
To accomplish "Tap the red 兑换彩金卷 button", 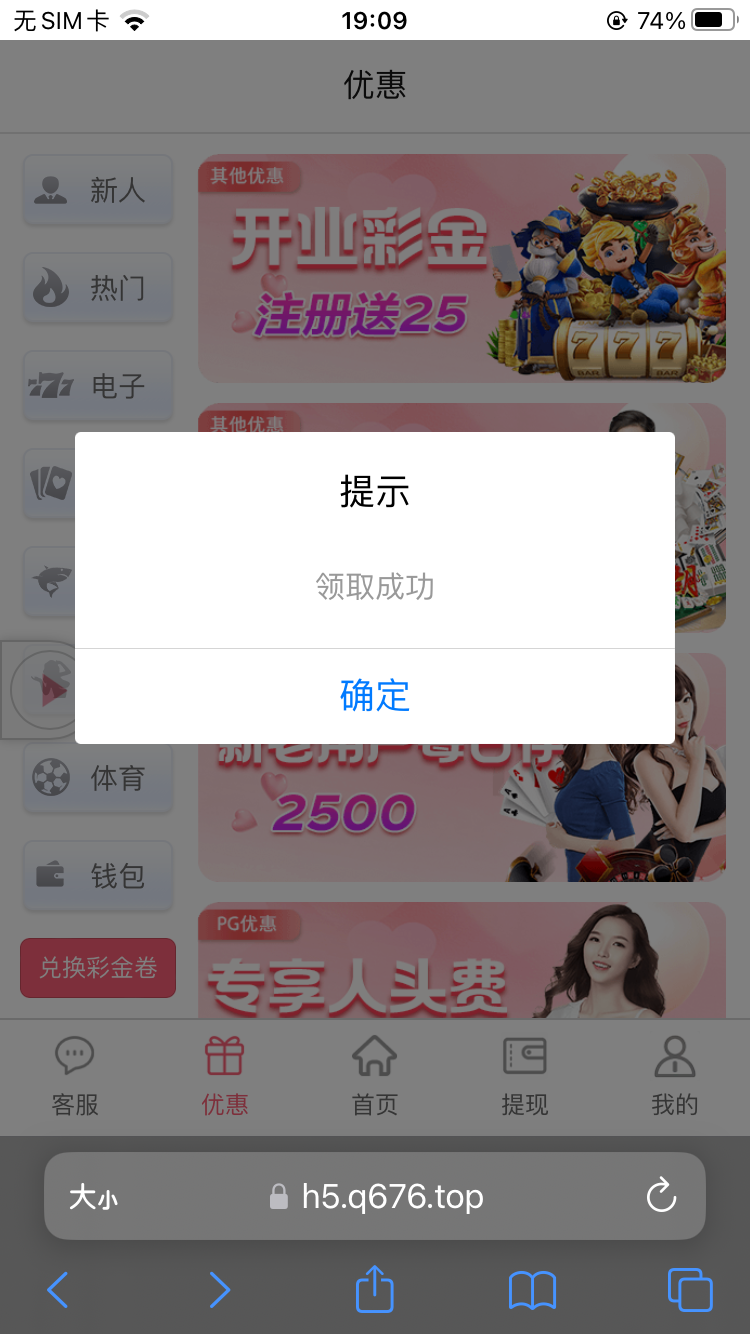I will click(97, 968).
